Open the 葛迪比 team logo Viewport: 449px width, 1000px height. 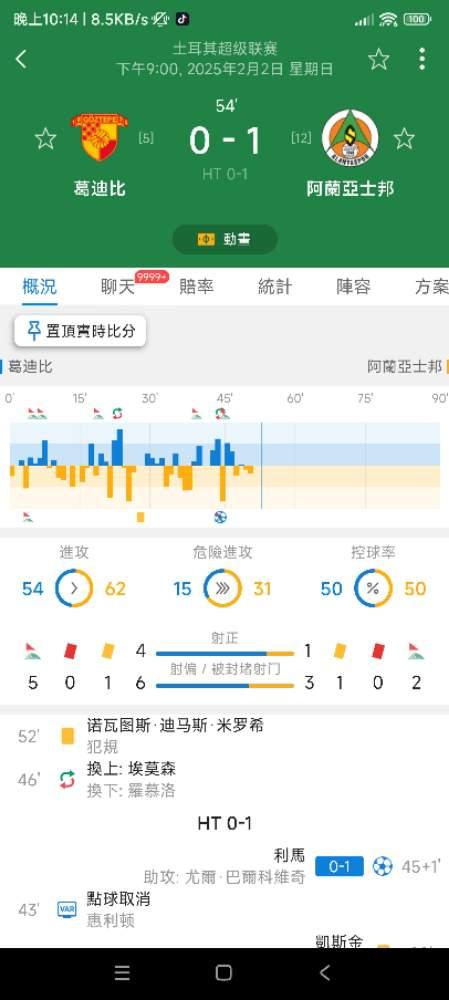99,136
